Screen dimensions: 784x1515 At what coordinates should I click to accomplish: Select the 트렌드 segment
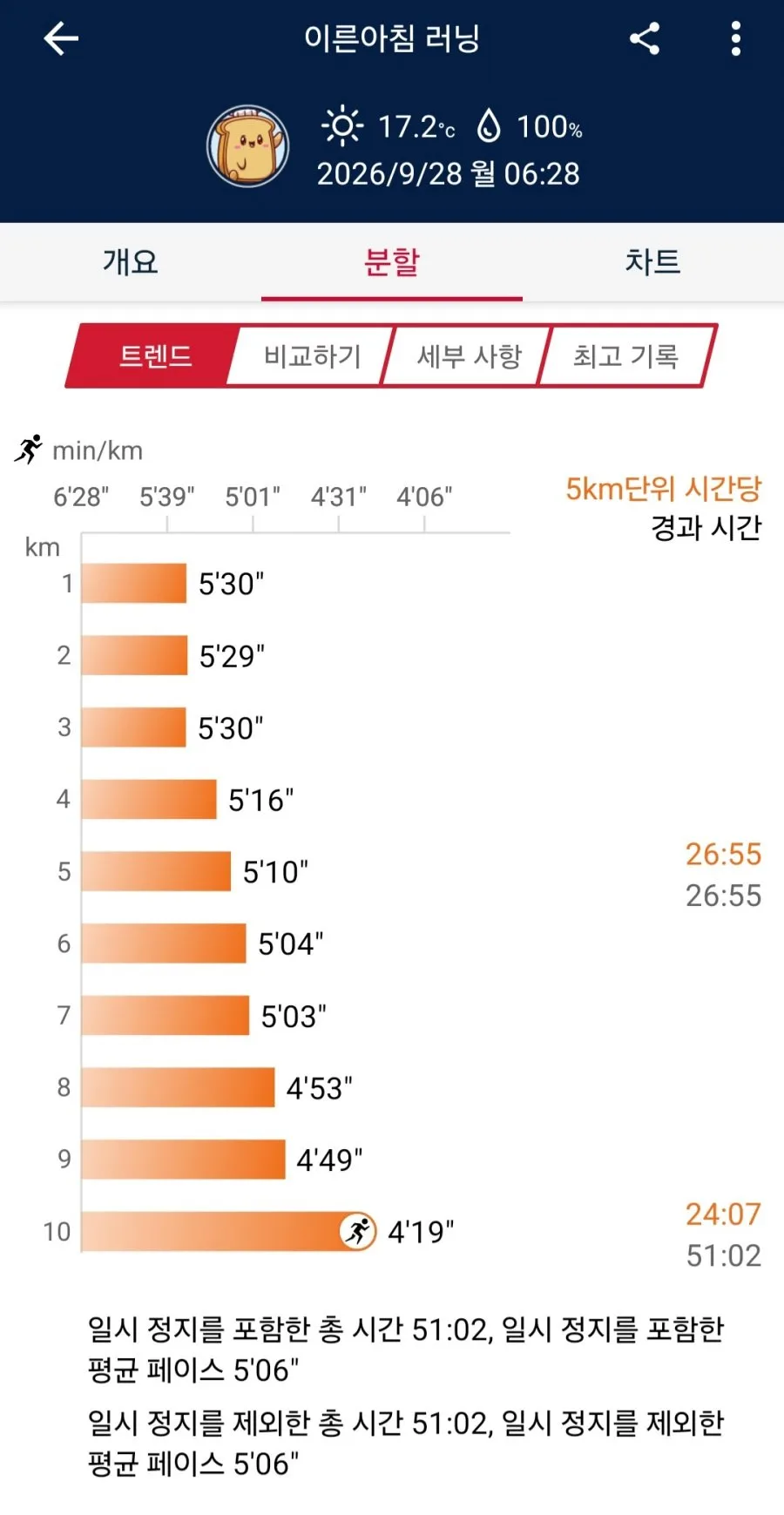pyautogui.click(x=152, y=355)
